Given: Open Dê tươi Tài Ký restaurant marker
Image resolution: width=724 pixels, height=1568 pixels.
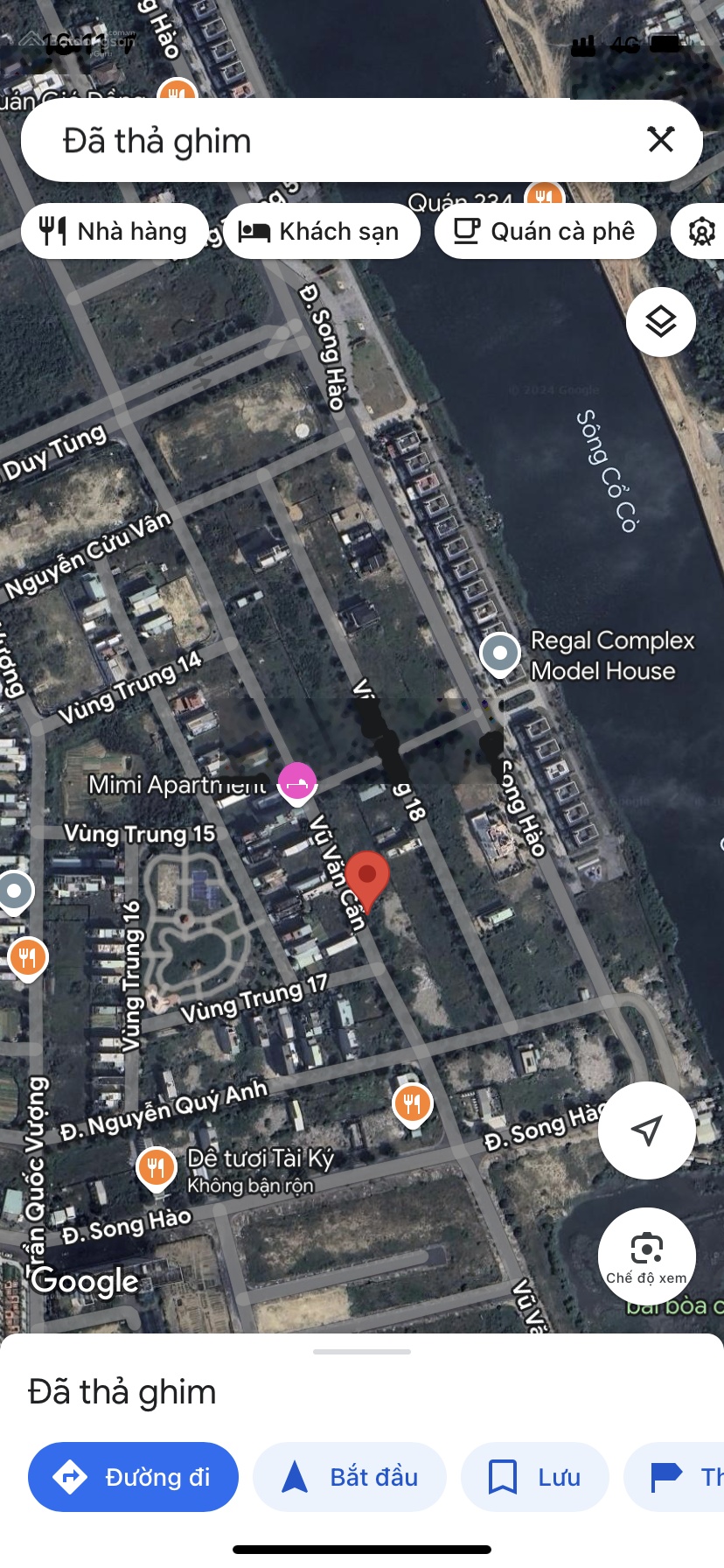Looking at the screenshot, I should tap(156, 1167).
